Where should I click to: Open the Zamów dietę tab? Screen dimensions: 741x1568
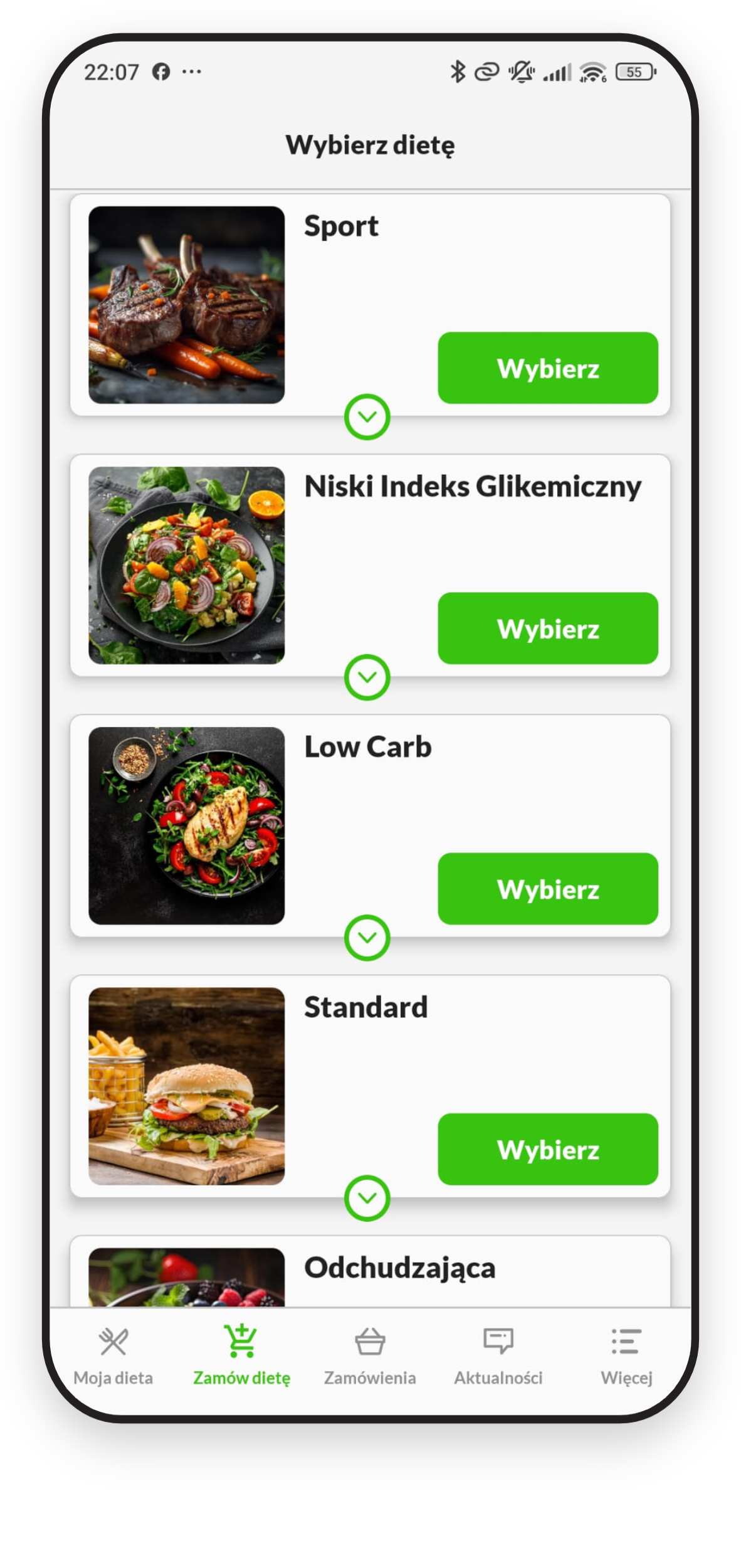tap(241, 1356)
